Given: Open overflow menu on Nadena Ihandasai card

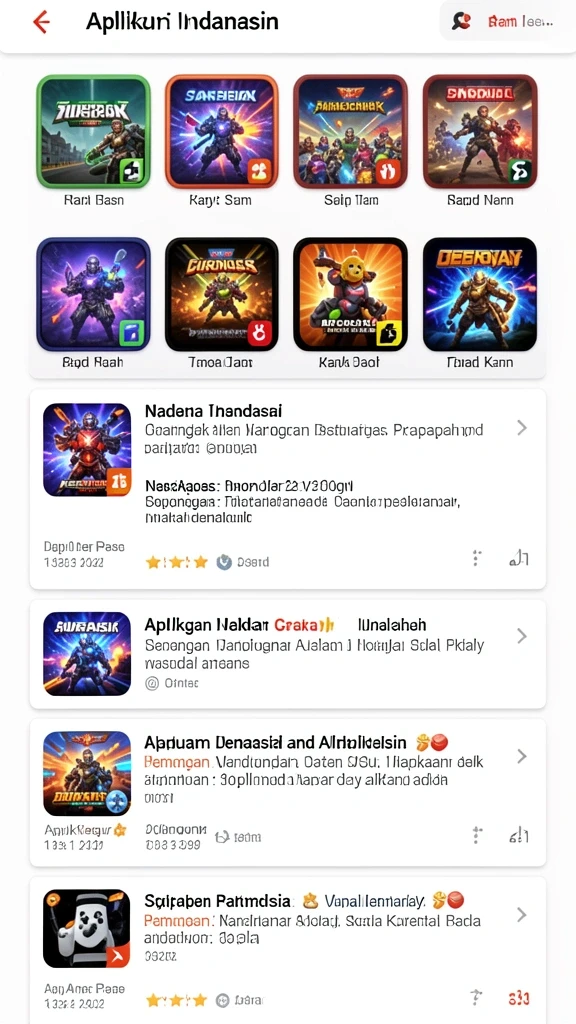Looking at the screenshot, I should (x=477, y=558).
